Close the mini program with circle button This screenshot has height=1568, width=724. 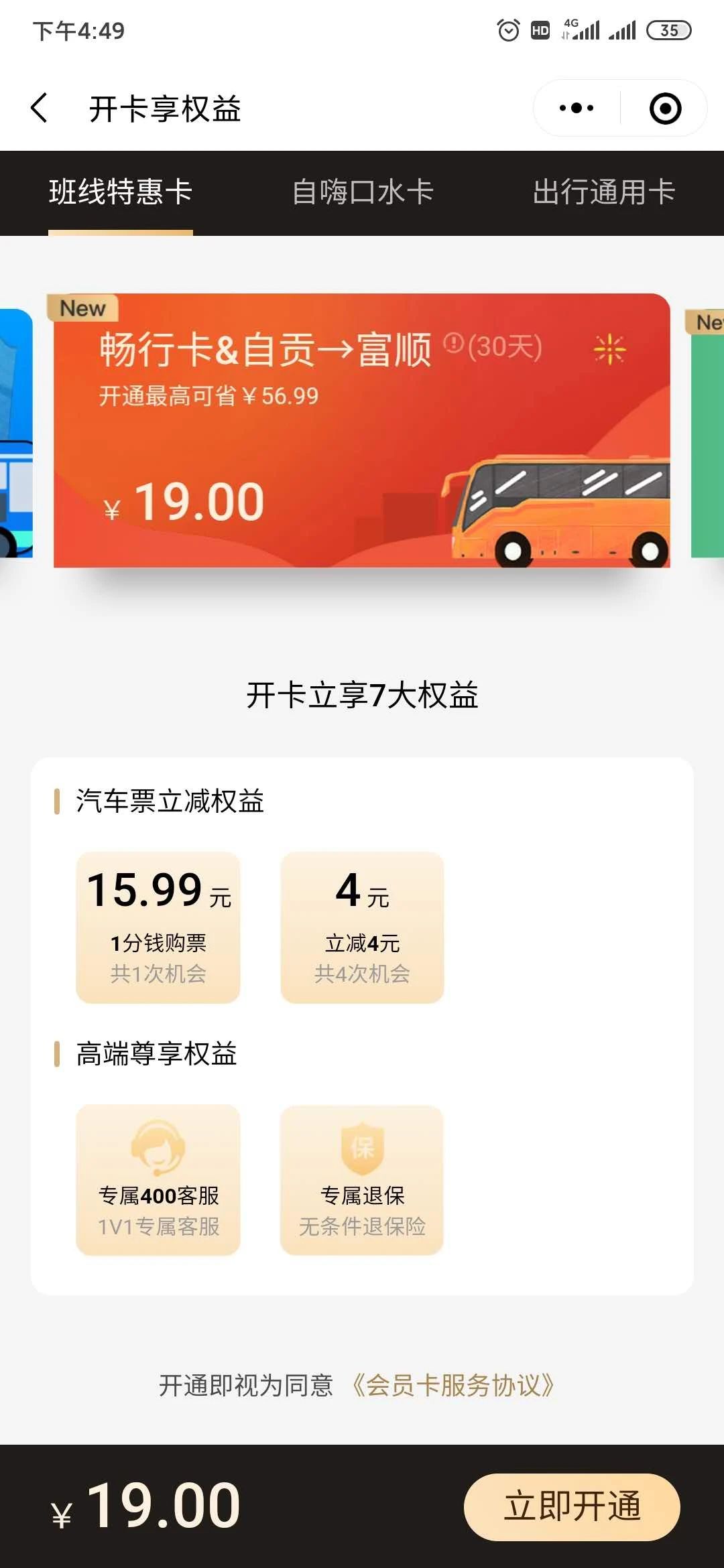pyautogui.click(x=665, y=108)
